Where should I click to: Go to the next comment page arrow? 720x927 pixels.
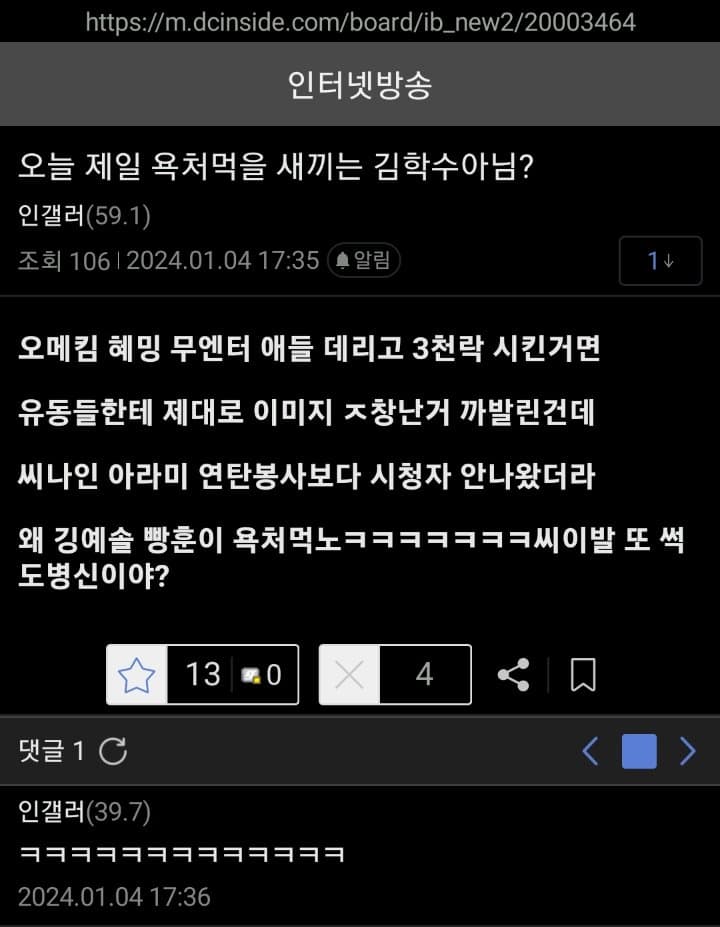coord(688,751)
